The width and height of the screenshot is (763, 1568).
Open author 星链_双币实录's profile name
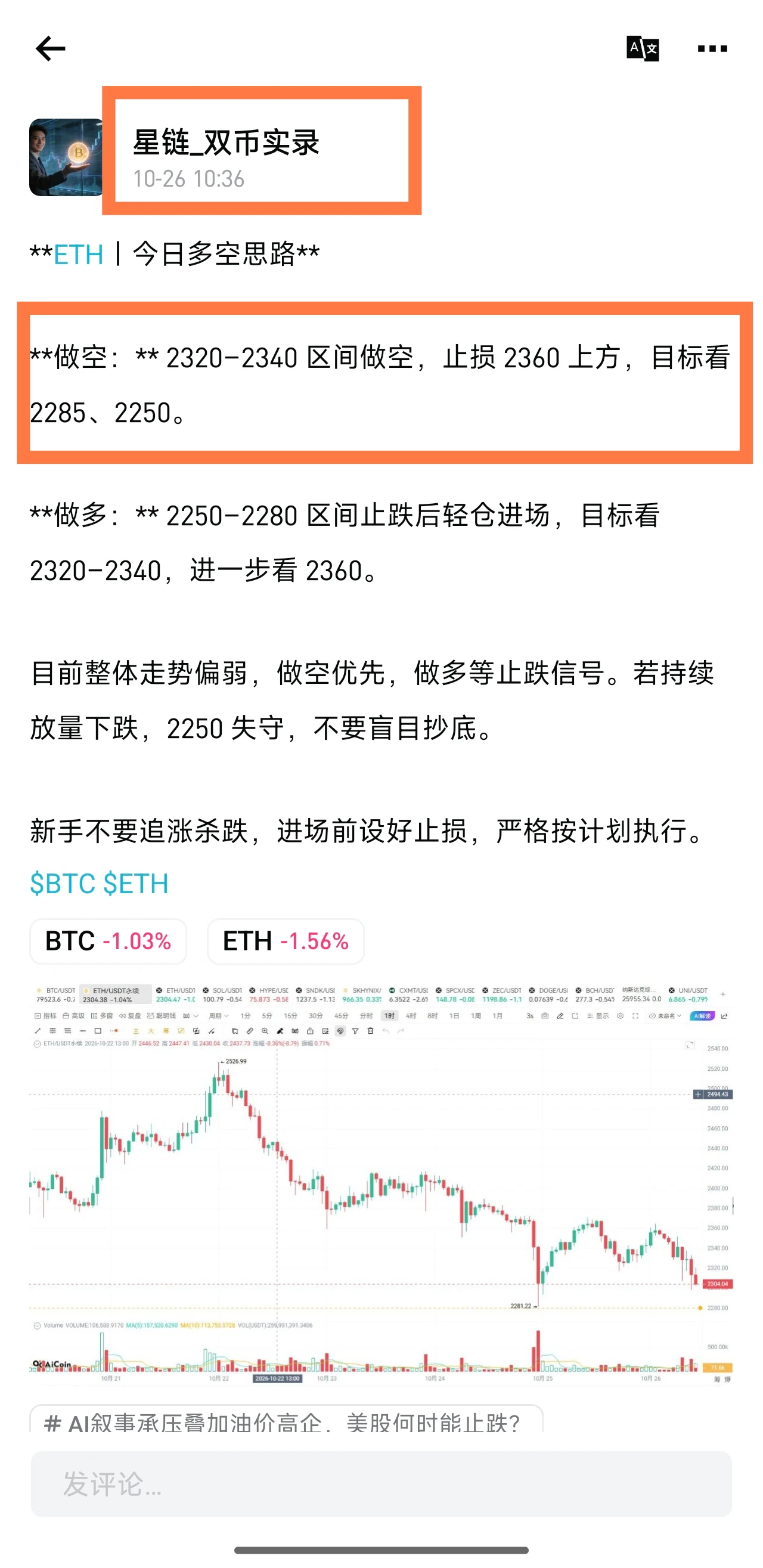pos(227,143)
